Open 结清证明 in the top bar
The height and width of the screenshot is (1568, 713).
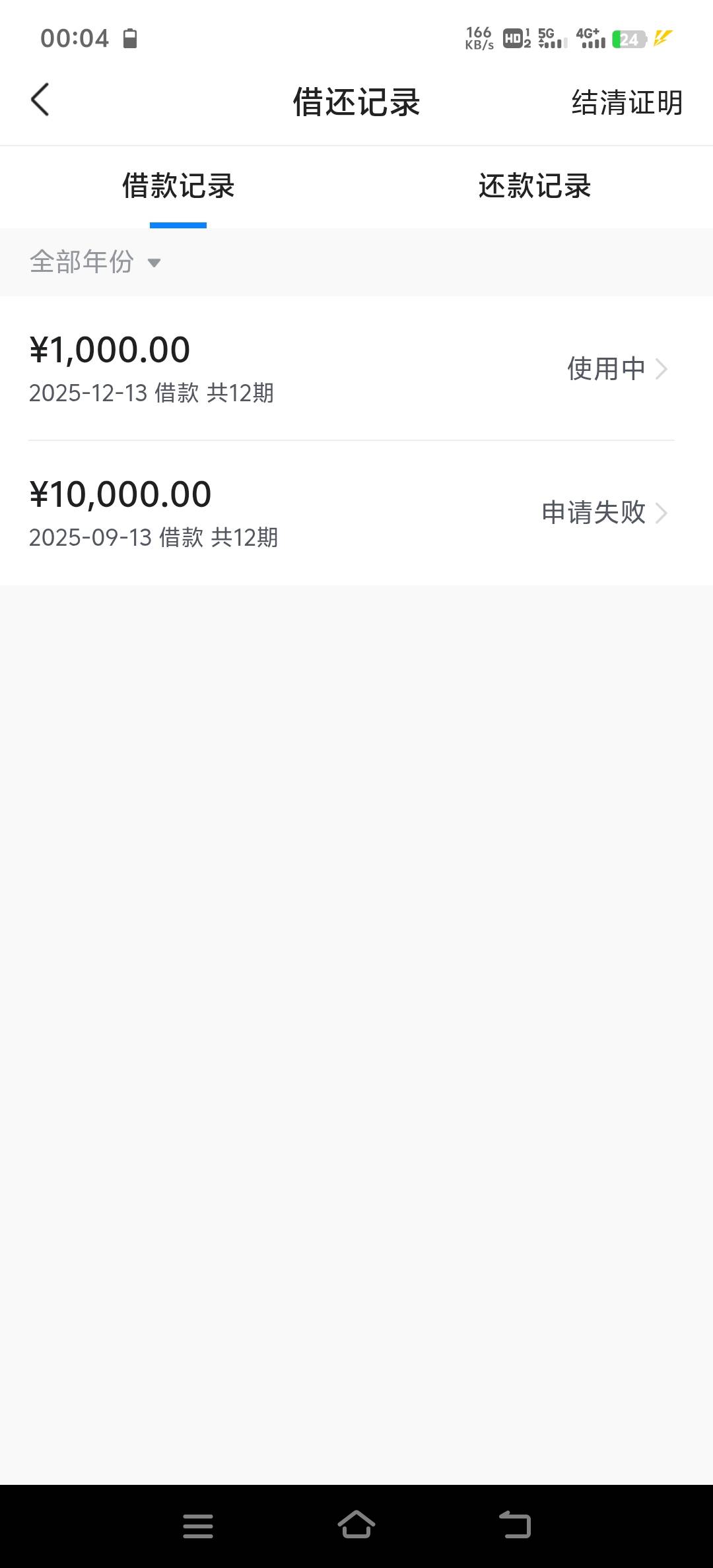[x=627, y=103]
